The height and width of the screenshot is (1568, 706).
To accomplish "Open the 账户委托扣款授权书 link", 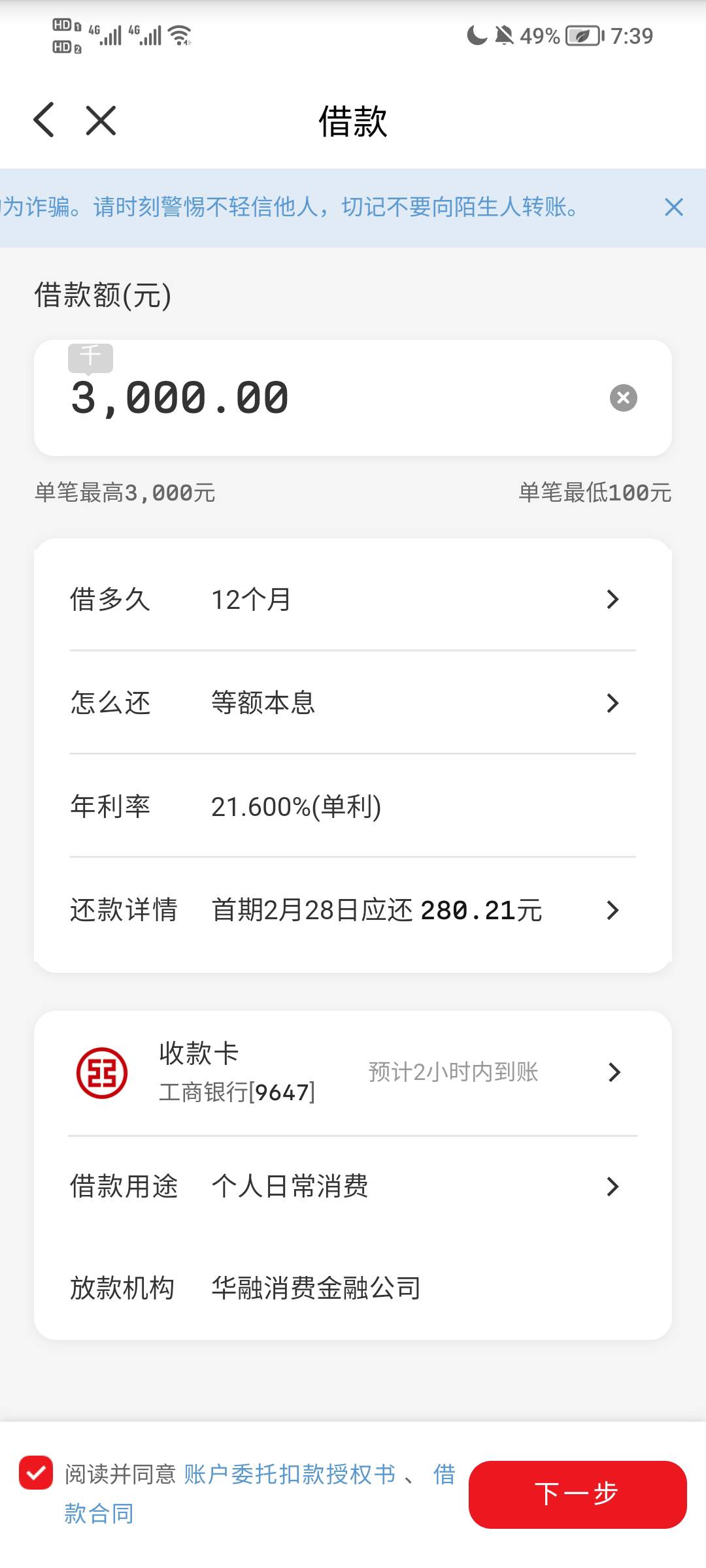I will click(290, 1475).
